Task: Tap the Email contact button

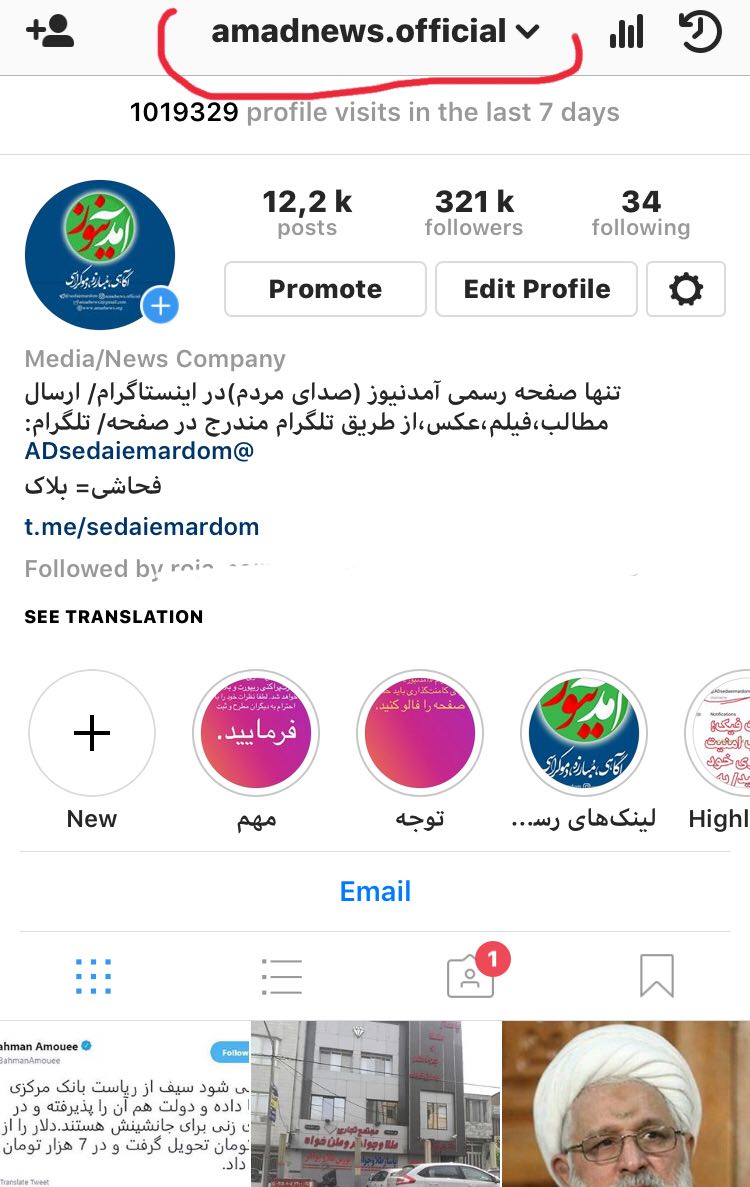Action: (375, 891)
